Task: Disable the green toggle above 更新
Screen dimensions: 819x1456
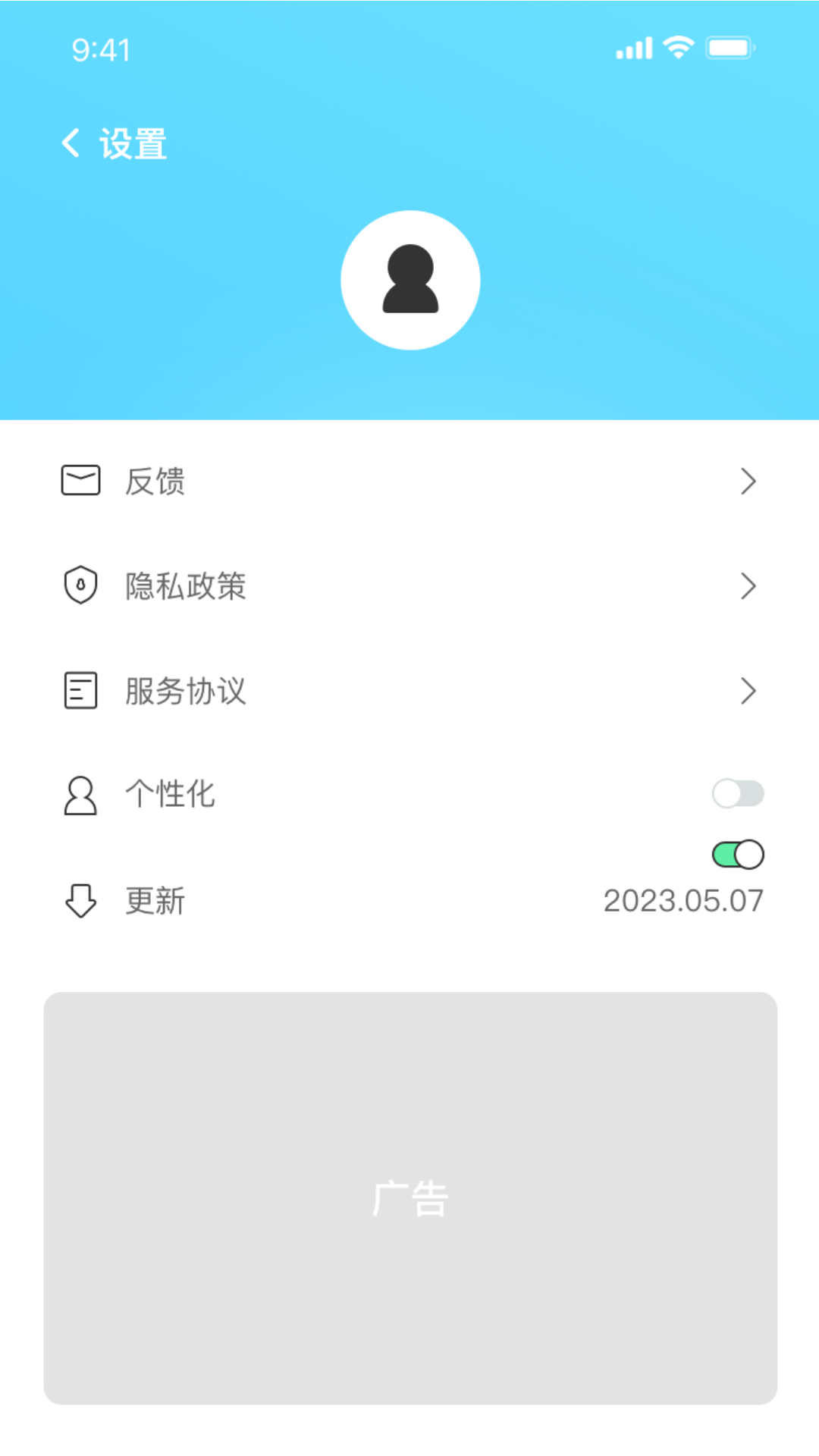Action: coord(738,852)
